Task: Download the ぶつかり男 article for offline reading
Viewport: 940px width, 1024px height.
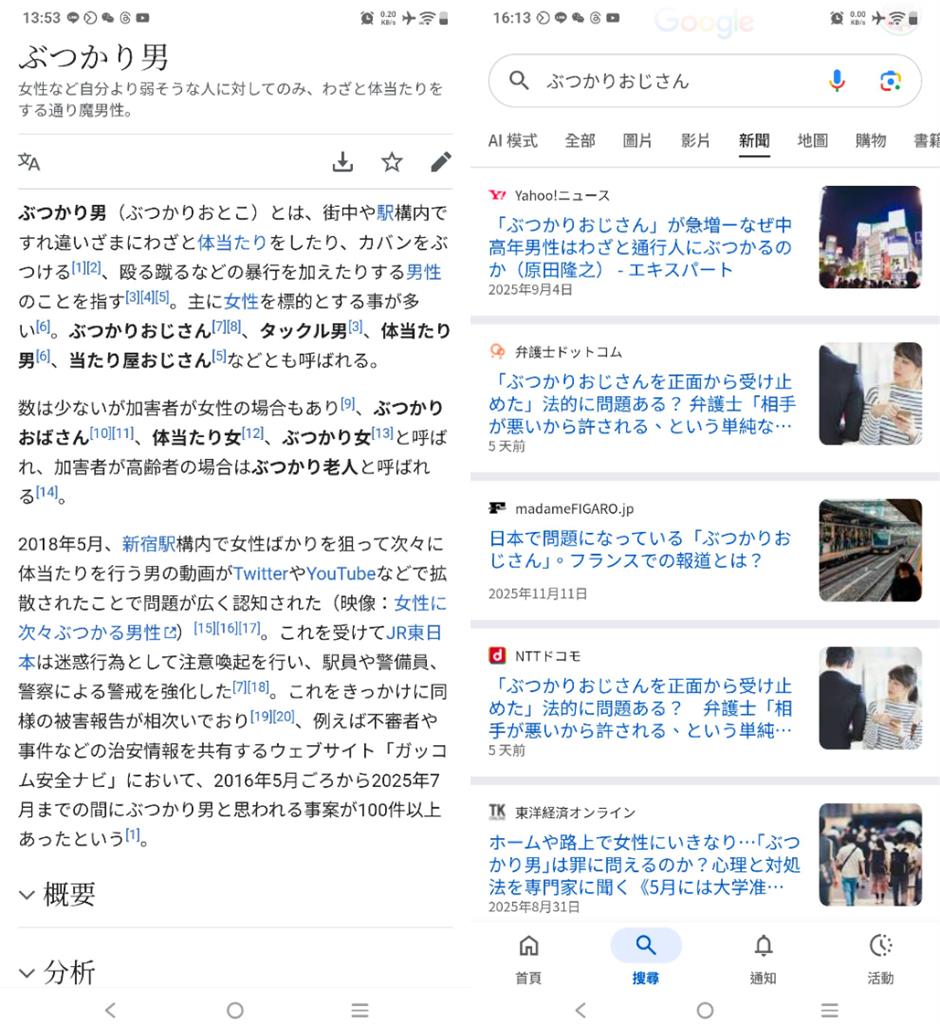Action: click(x=343, y=162)
